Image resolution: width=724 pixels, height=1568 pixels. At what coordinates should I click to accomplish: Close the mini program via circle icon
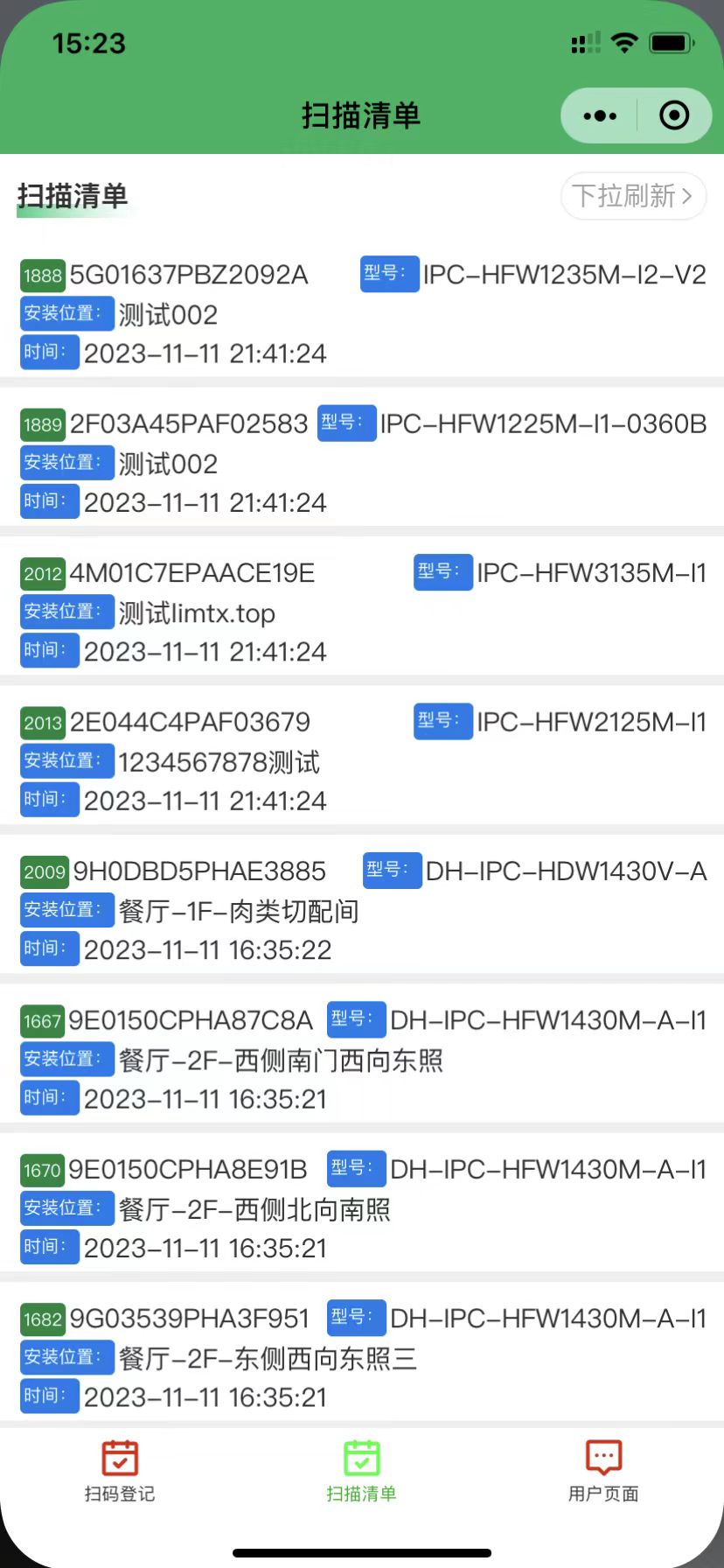[674, 115]
